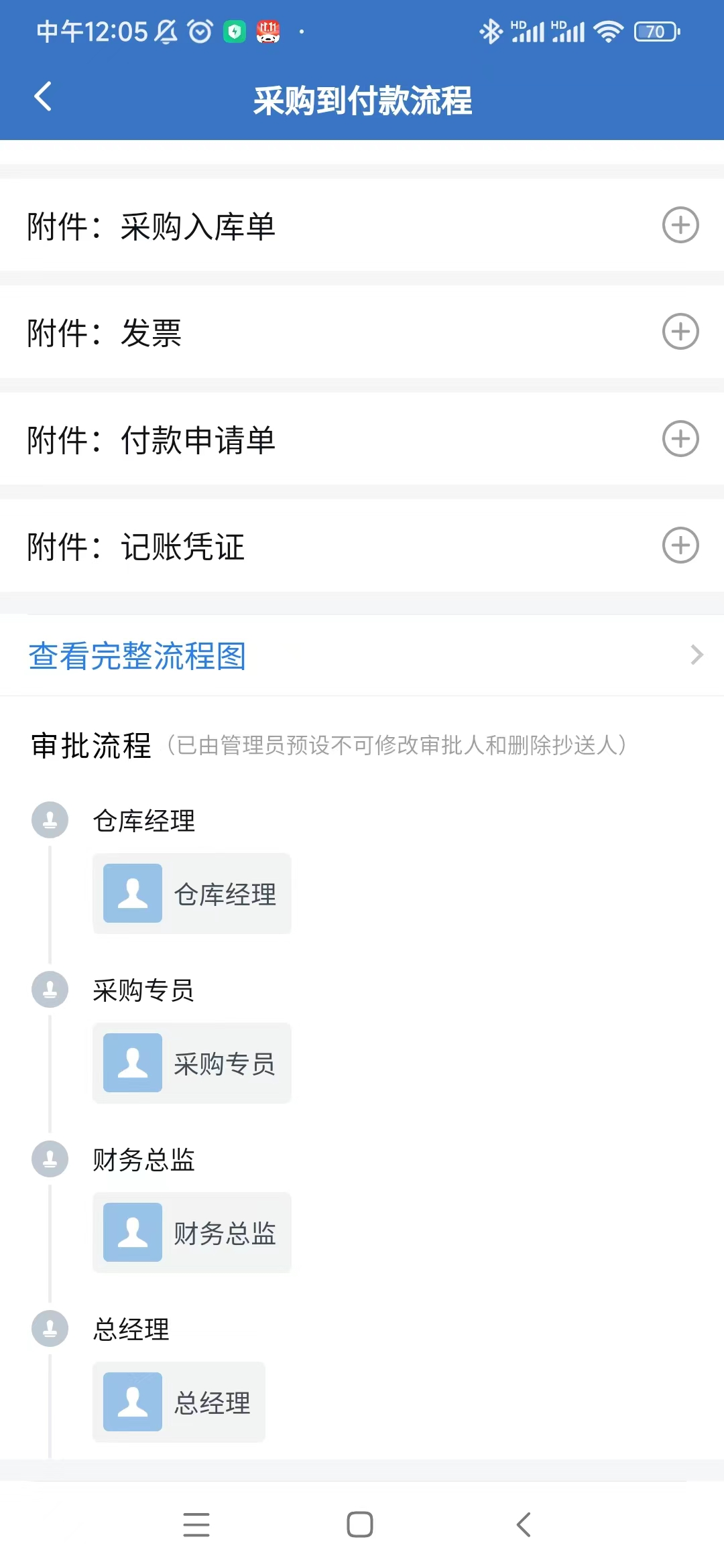The width and height of the screenshot is (724, 1568).
Task: Add attachment for 采购入库单
Action: (680, 225)
